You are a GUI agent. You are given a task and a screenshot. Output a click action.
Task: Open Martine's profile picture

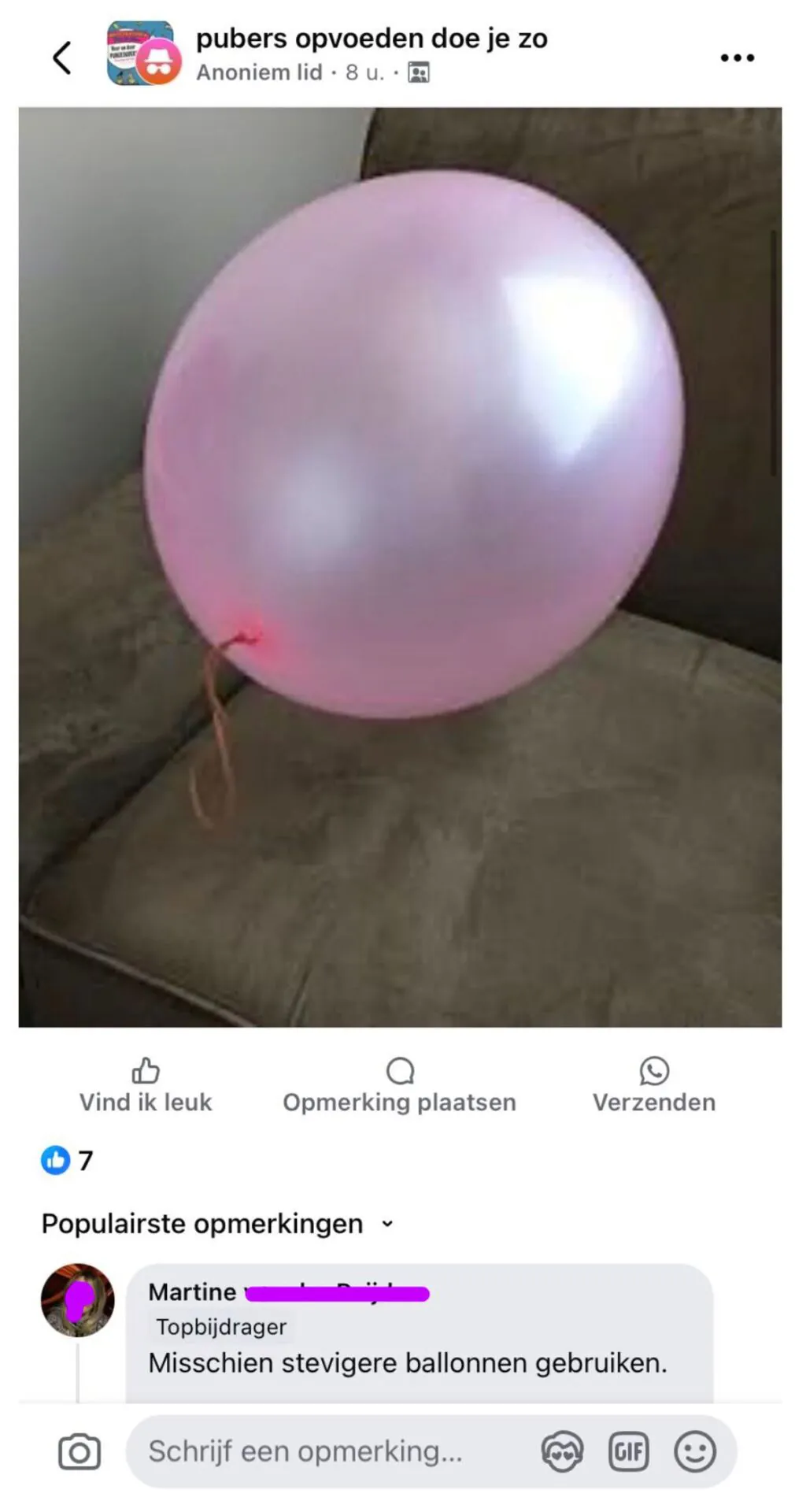coord(77,1300)
